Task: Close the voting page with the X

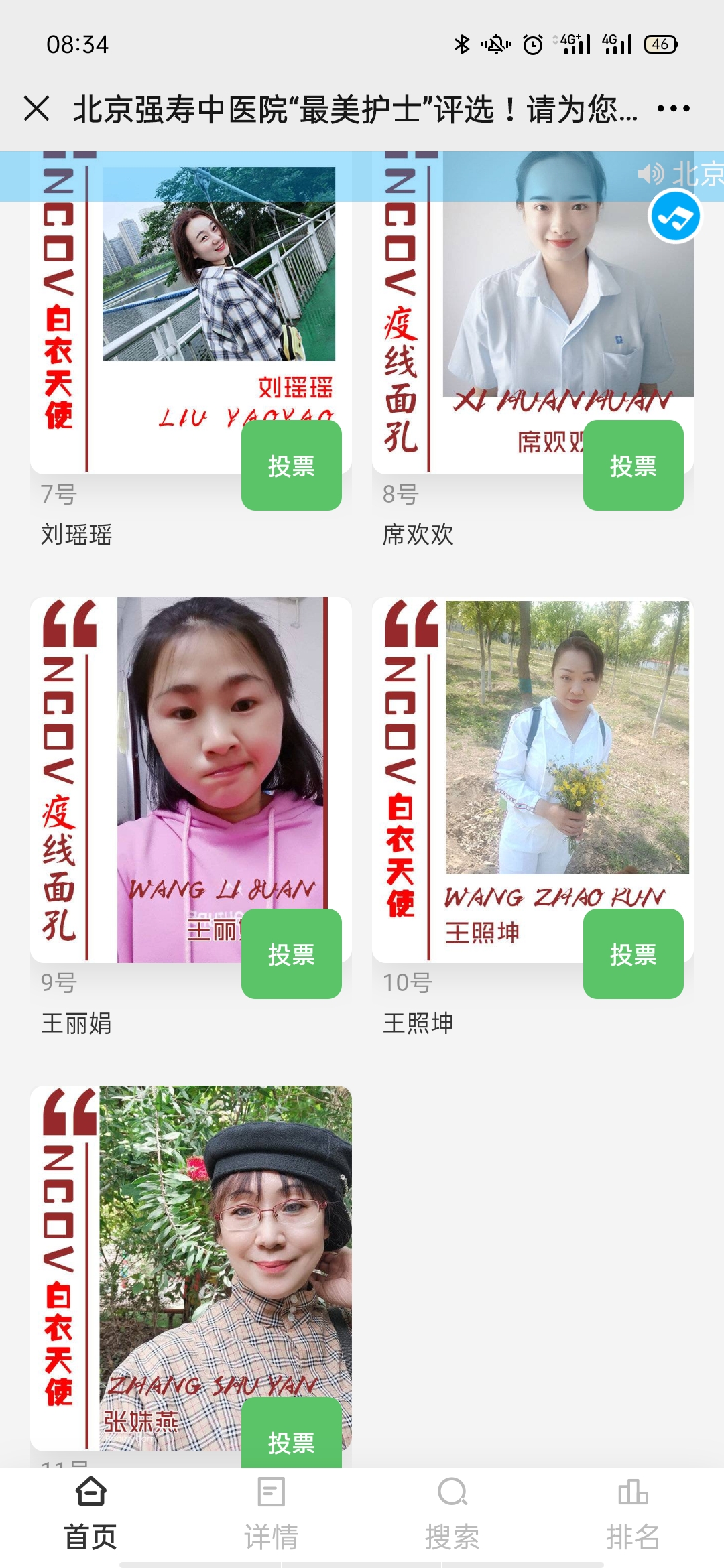Action: [37, 109]
